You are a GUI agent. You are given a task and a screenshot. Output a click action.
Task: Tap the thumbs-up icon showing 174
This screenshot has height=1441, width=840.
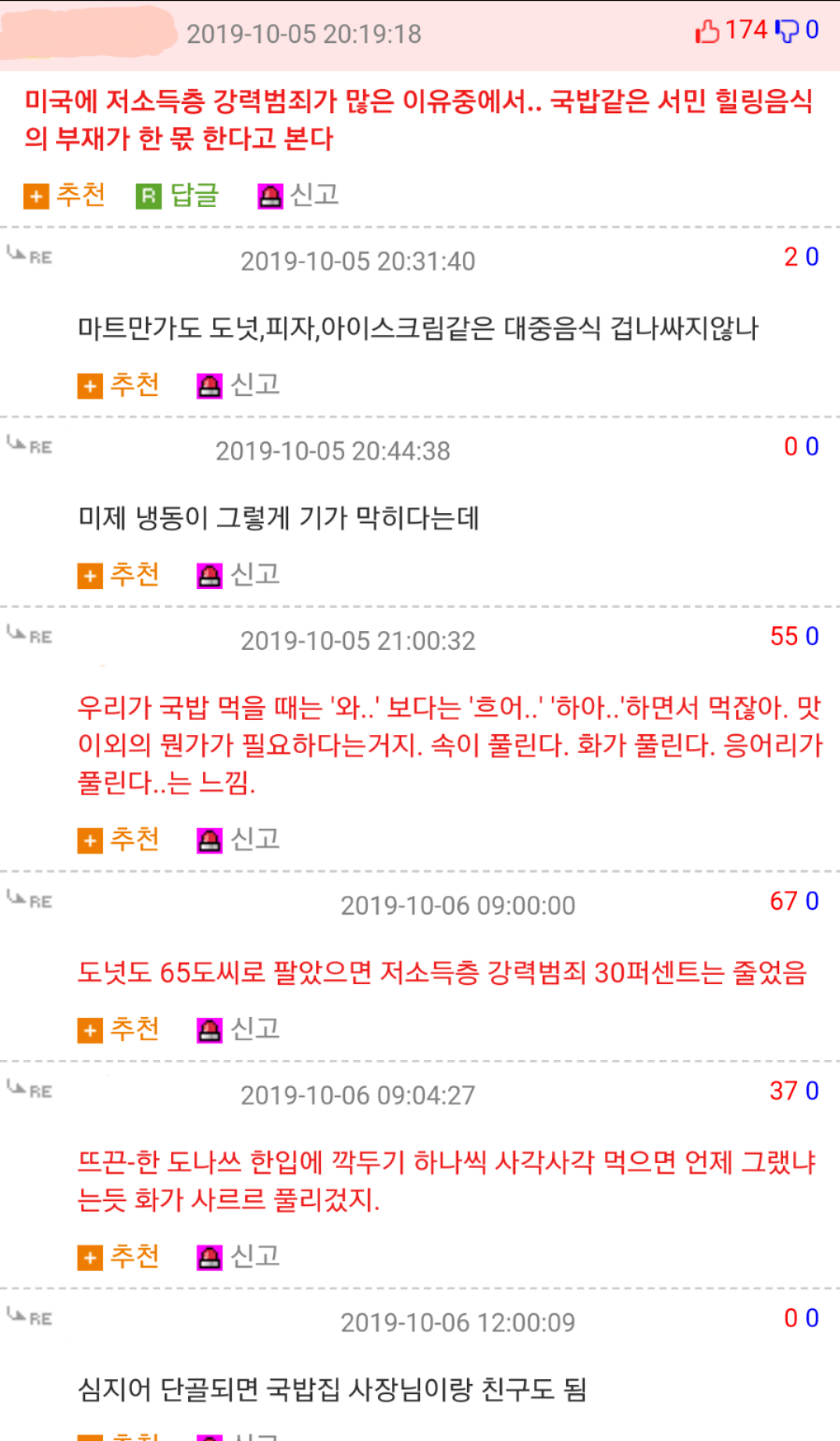click(707, 31)
